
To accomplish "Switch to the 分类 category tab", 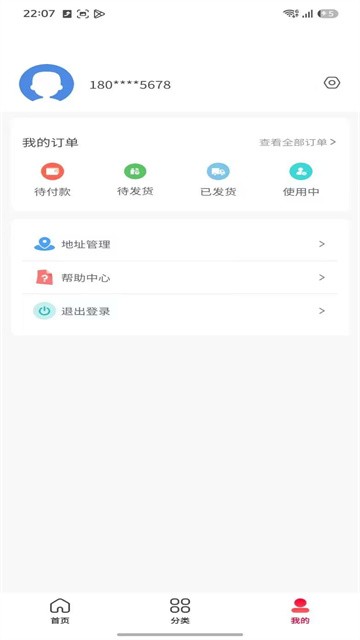I will pyautogui.click(x=180, y=611).
